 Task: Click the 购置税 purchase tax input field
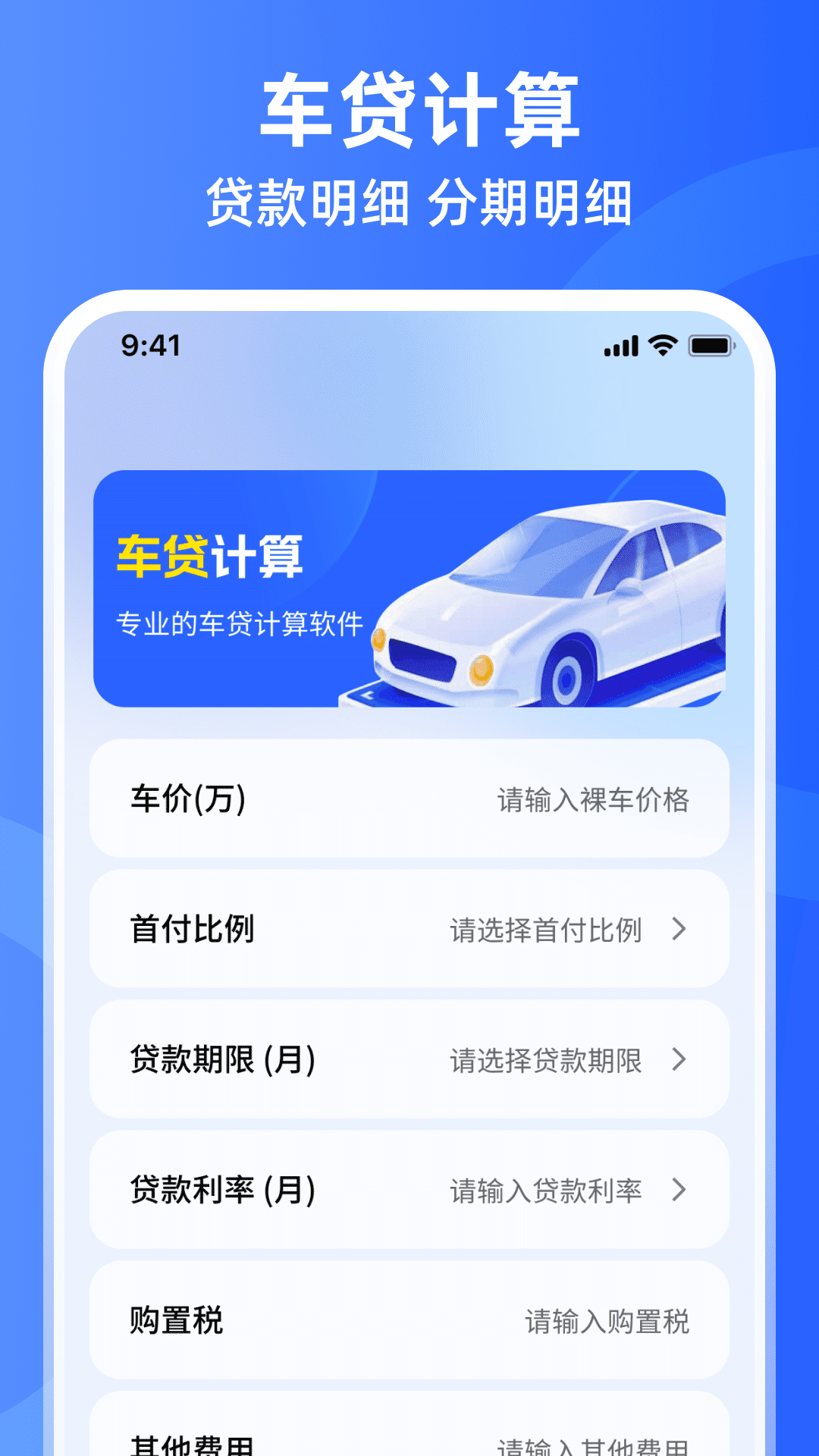coord(607,1322)
